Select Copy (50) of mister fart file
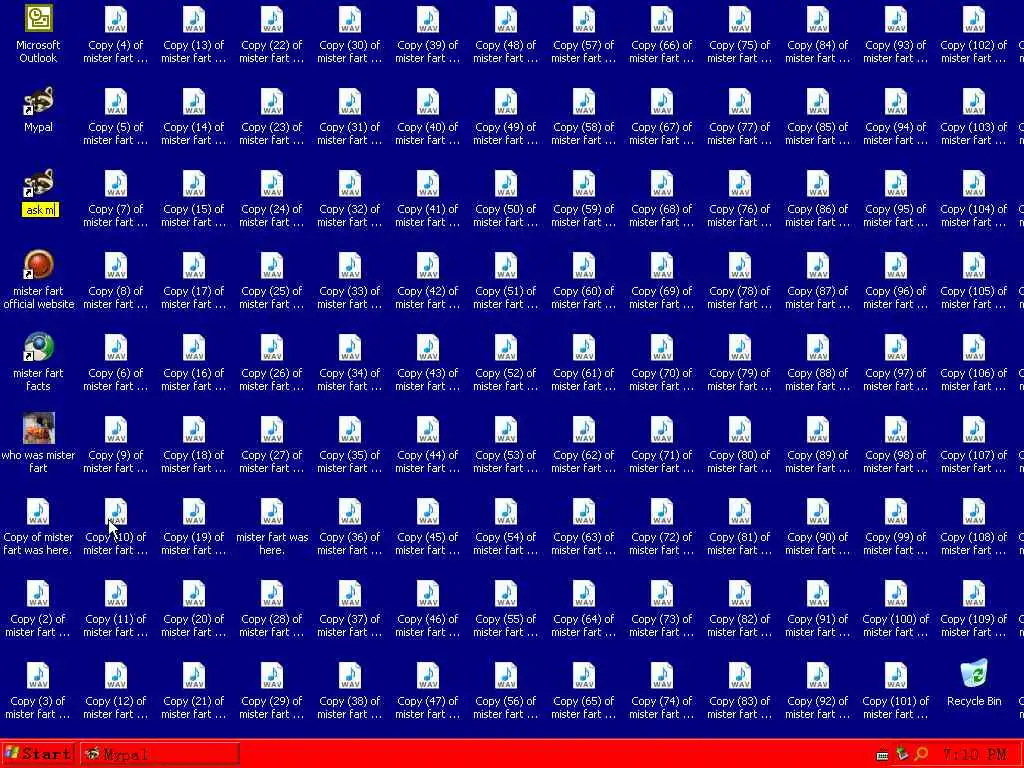Viewport: 1024px width, 768px height. (x=506, y=184)
